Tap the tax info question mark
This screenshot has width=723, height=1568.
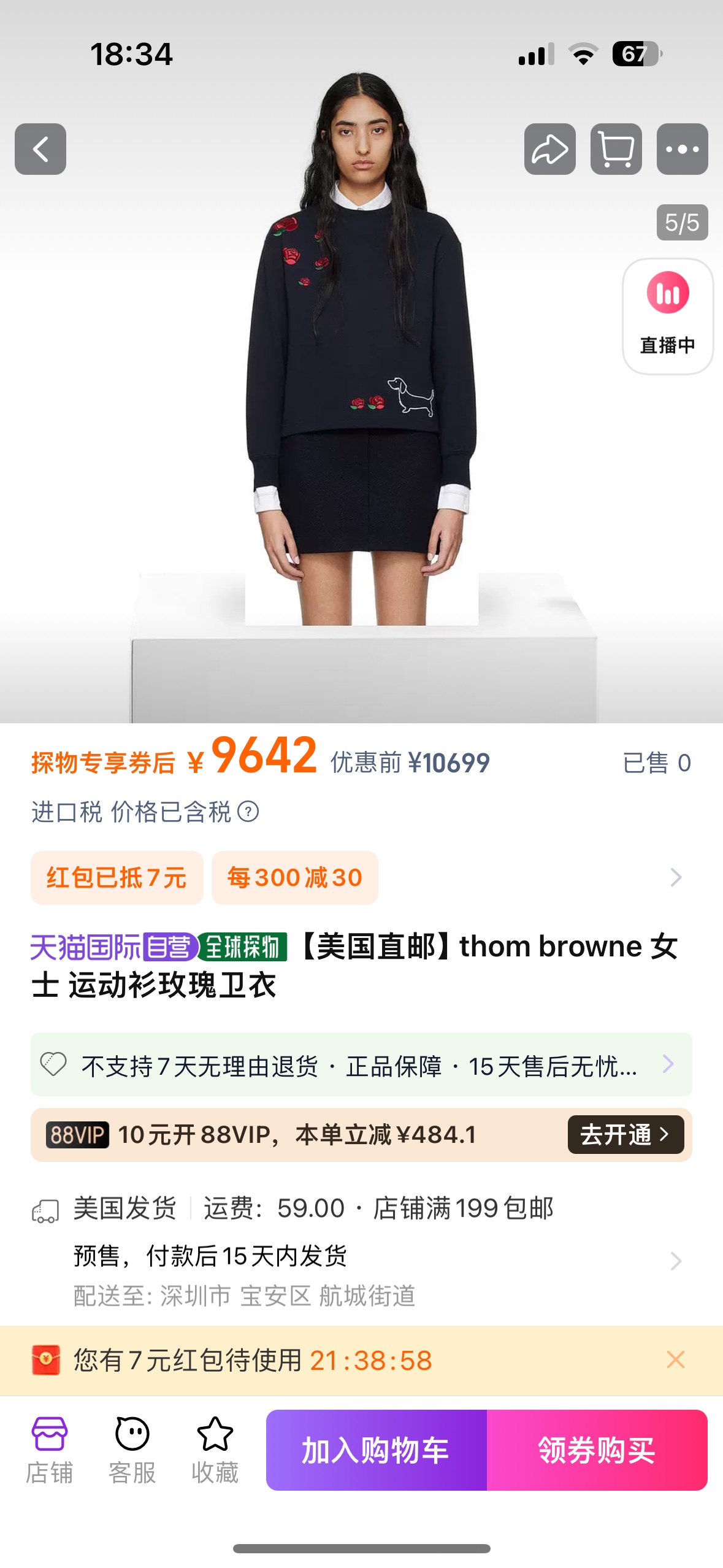pos(248,812)
